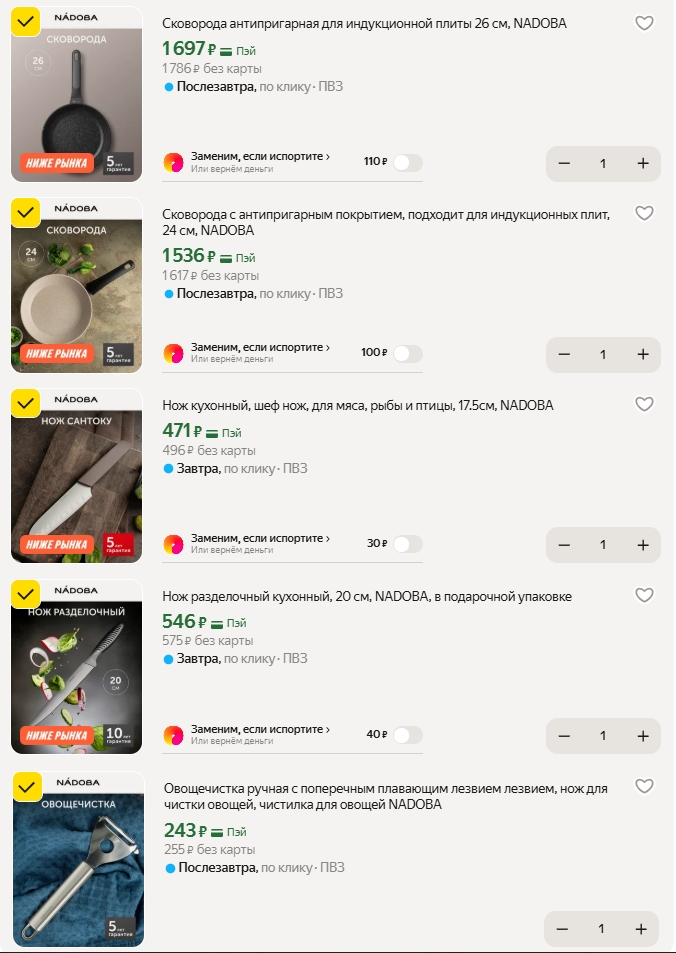Image resolution: width=676 pixels, height=953 pixels.
Task: Deselect the 24 cm frying pan checkbox
Action: pyautogui.click(x=26, y=212)
